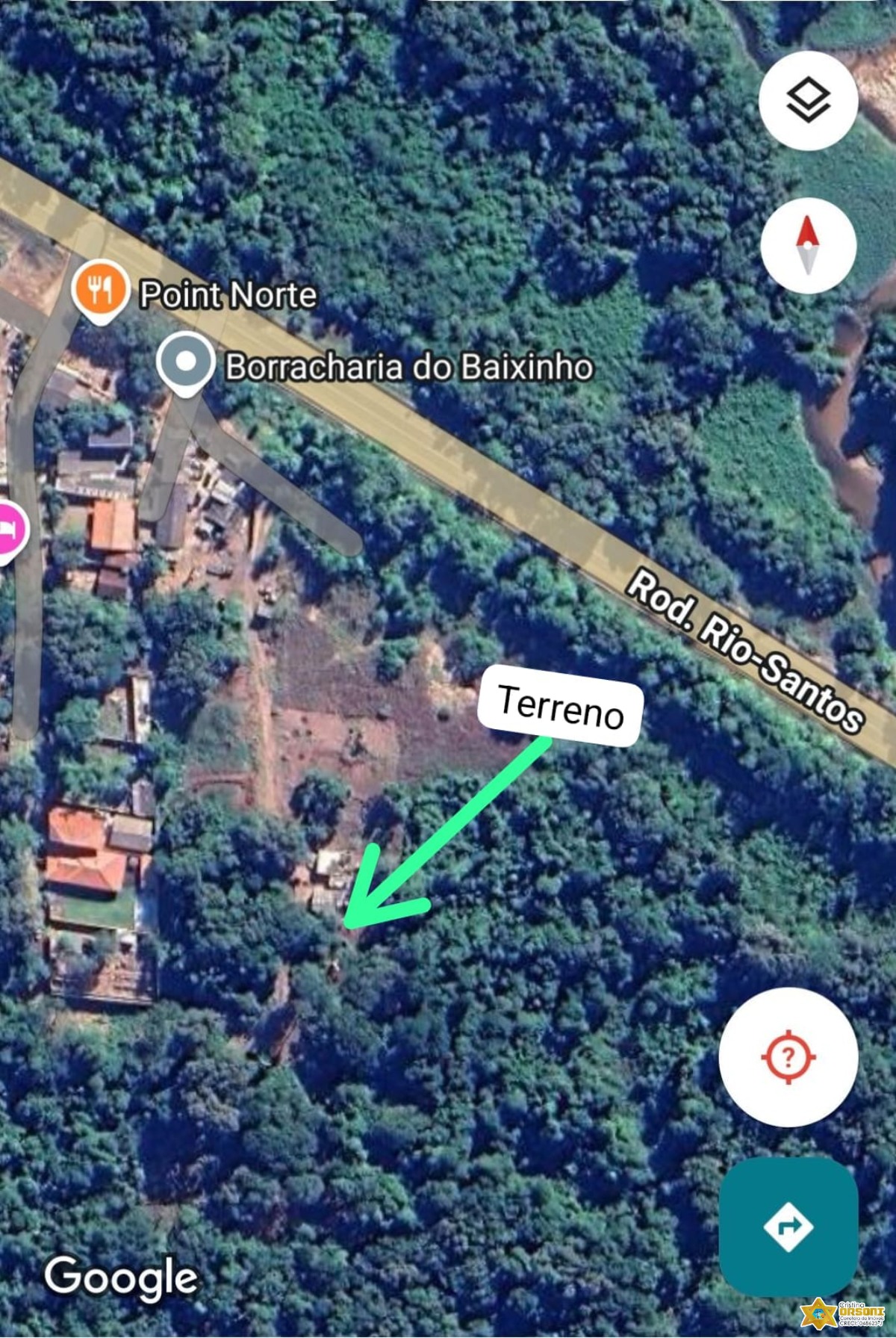Select the Borracharia do Baixinho pin
This screenshot has height=1338, width=896.
coord(185,363)
